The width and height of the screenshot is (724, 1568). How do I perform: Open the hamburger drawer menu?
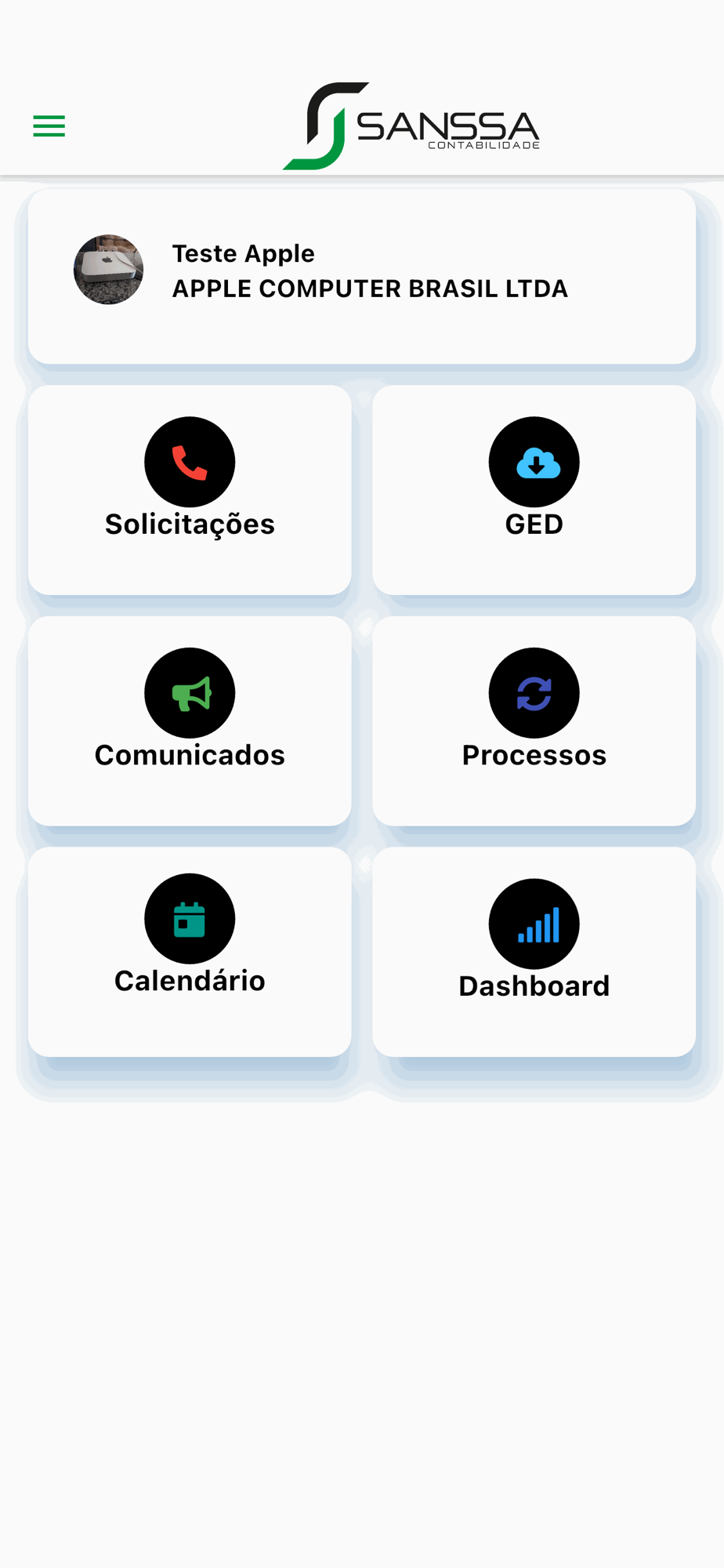49,126
